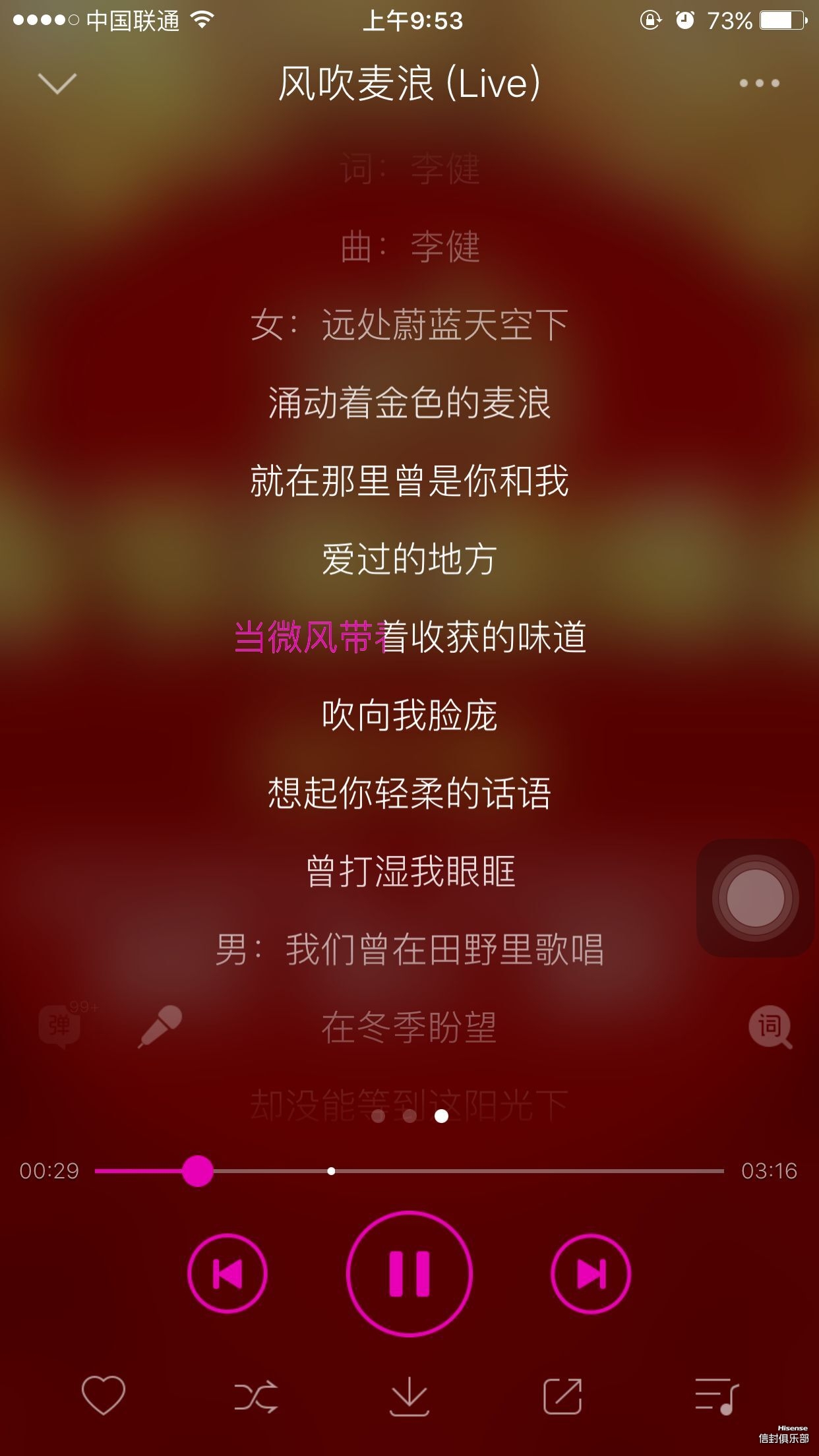Skip to the next track

[591, 1273]
